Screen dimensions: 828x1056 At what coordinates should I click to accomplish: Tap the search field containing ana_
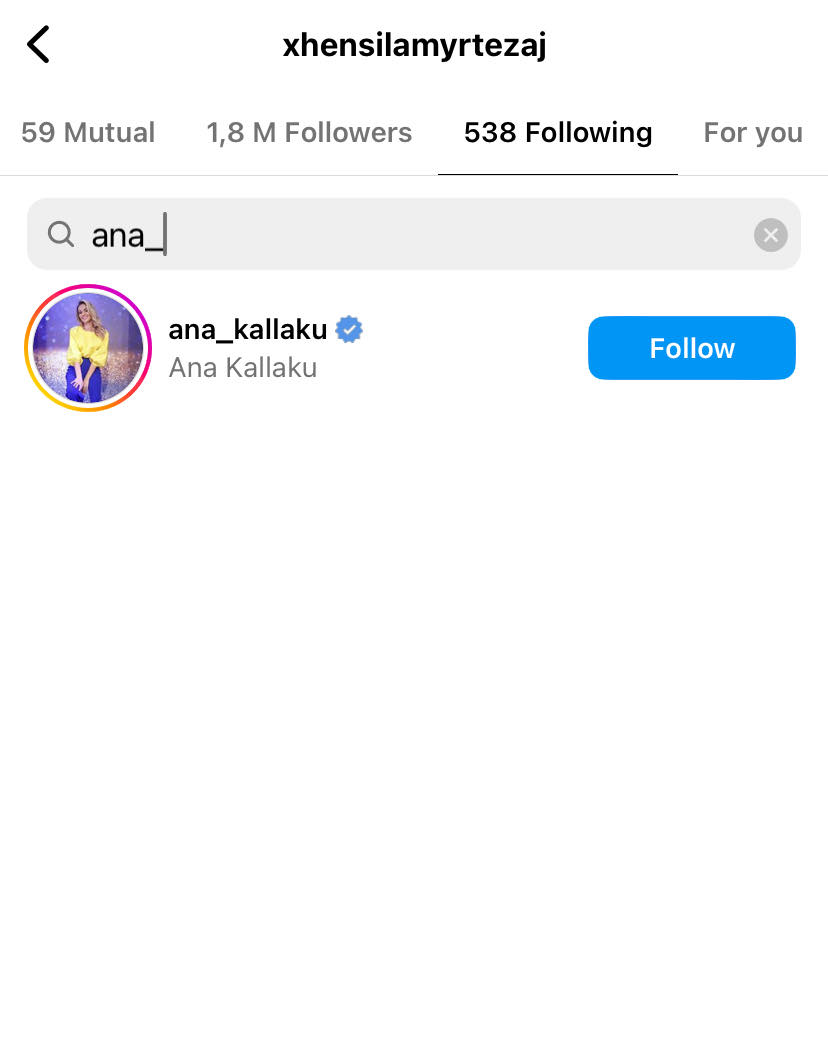pos(400,235)
